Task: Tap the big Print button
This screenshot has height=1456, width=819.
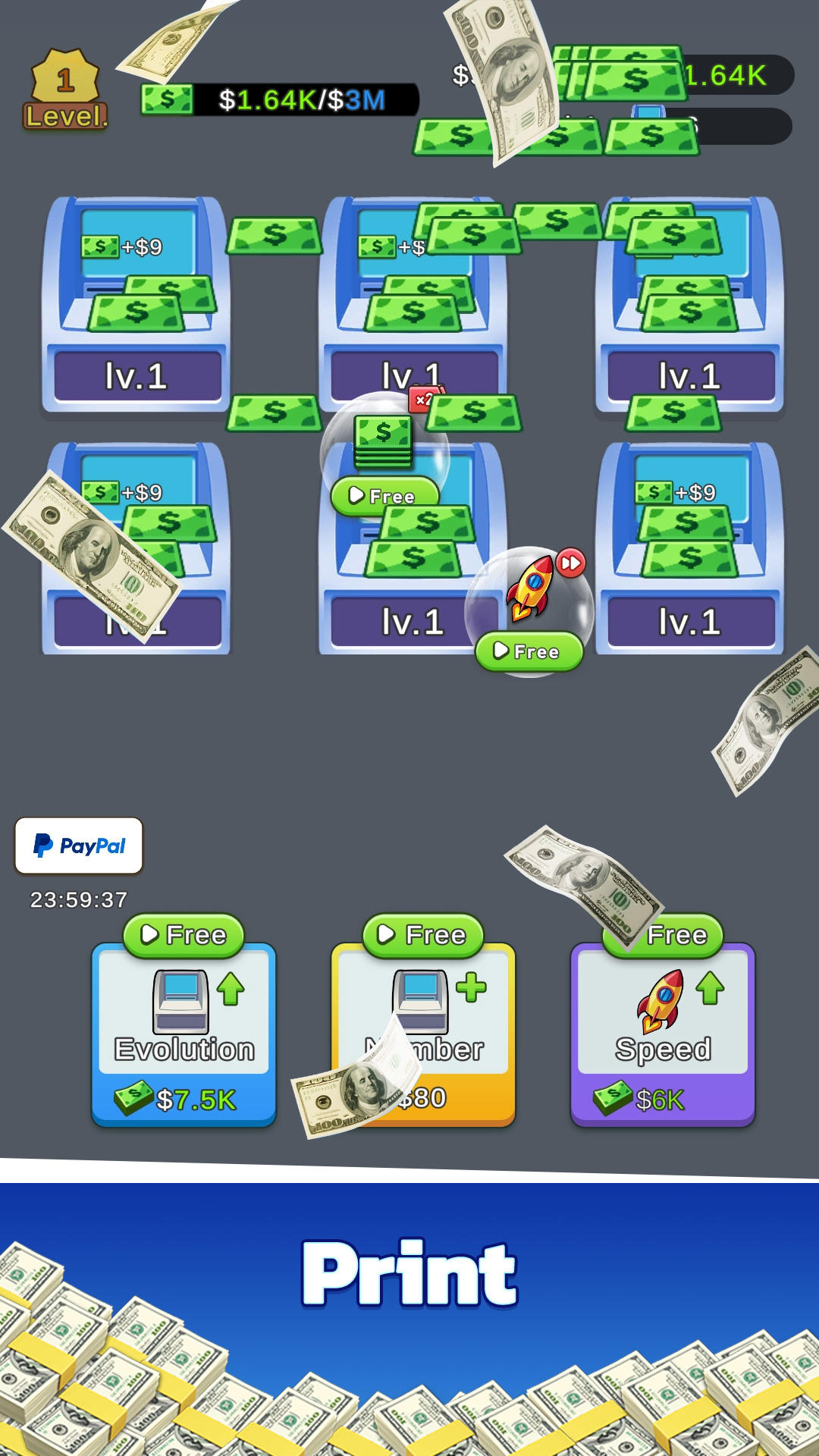Action: pos(409,1274)
